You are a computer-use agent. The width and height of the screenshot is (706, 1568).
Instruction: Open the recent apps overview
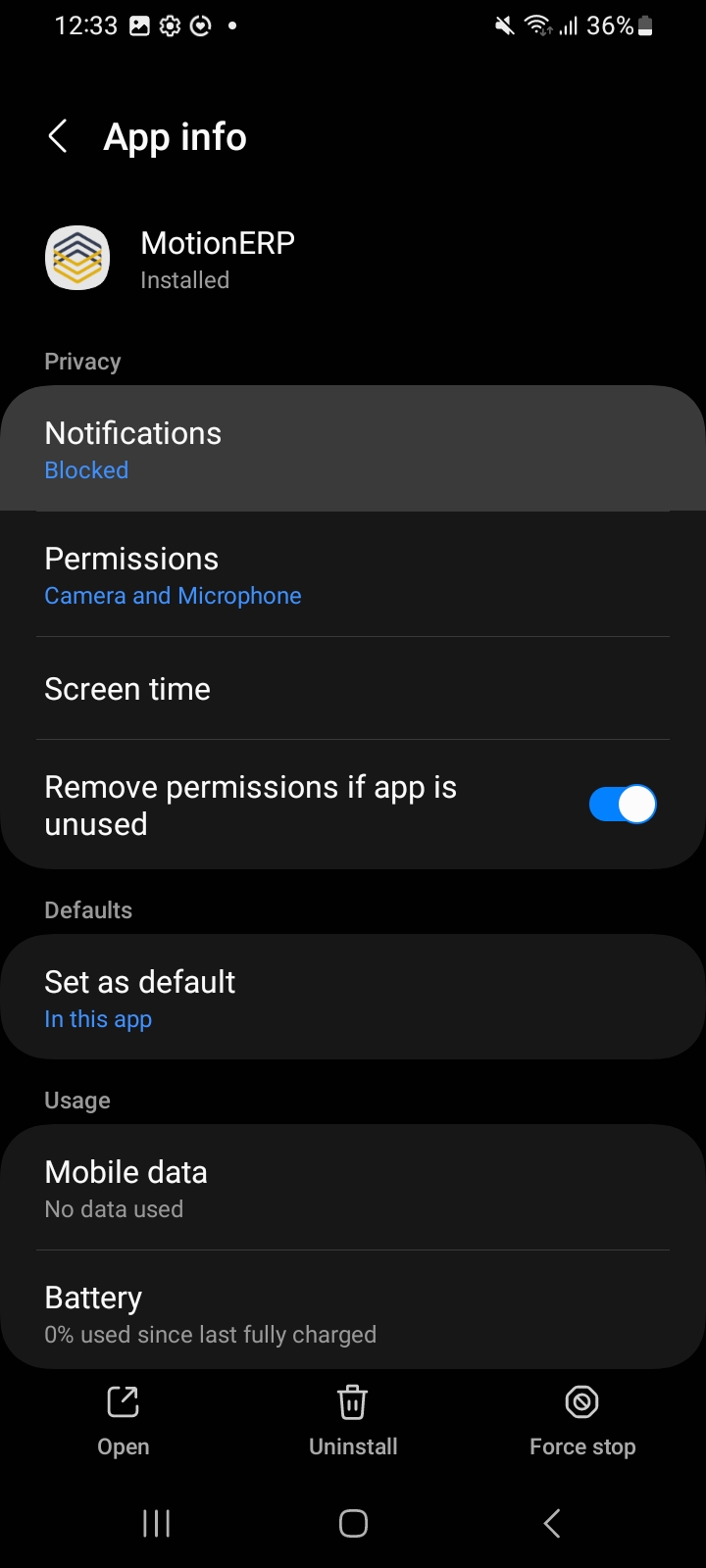155,1523
